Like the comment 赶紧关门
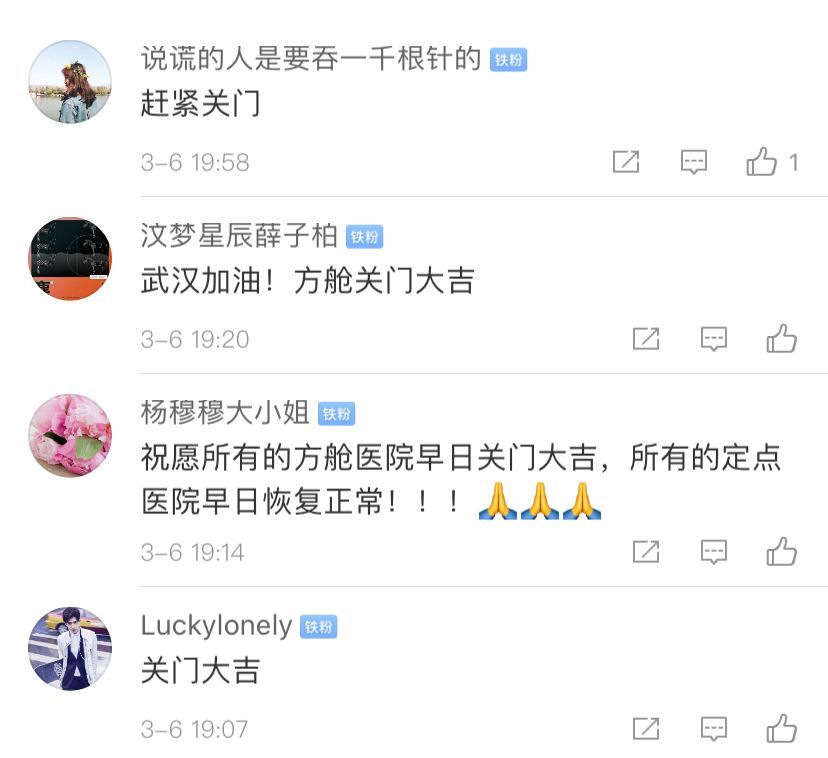Screen dimensions: 828x758 (x=762, y=162)
